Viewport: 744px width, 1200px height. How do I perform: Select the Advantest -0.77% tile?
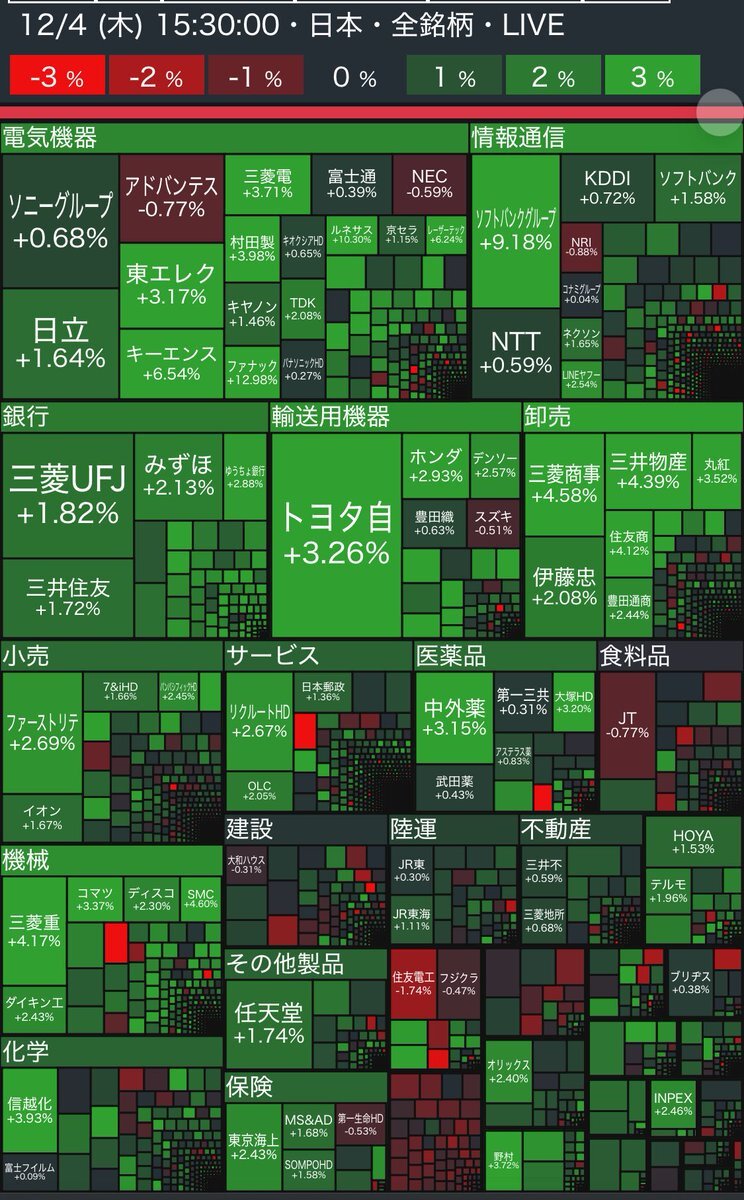tap(171, 197)
